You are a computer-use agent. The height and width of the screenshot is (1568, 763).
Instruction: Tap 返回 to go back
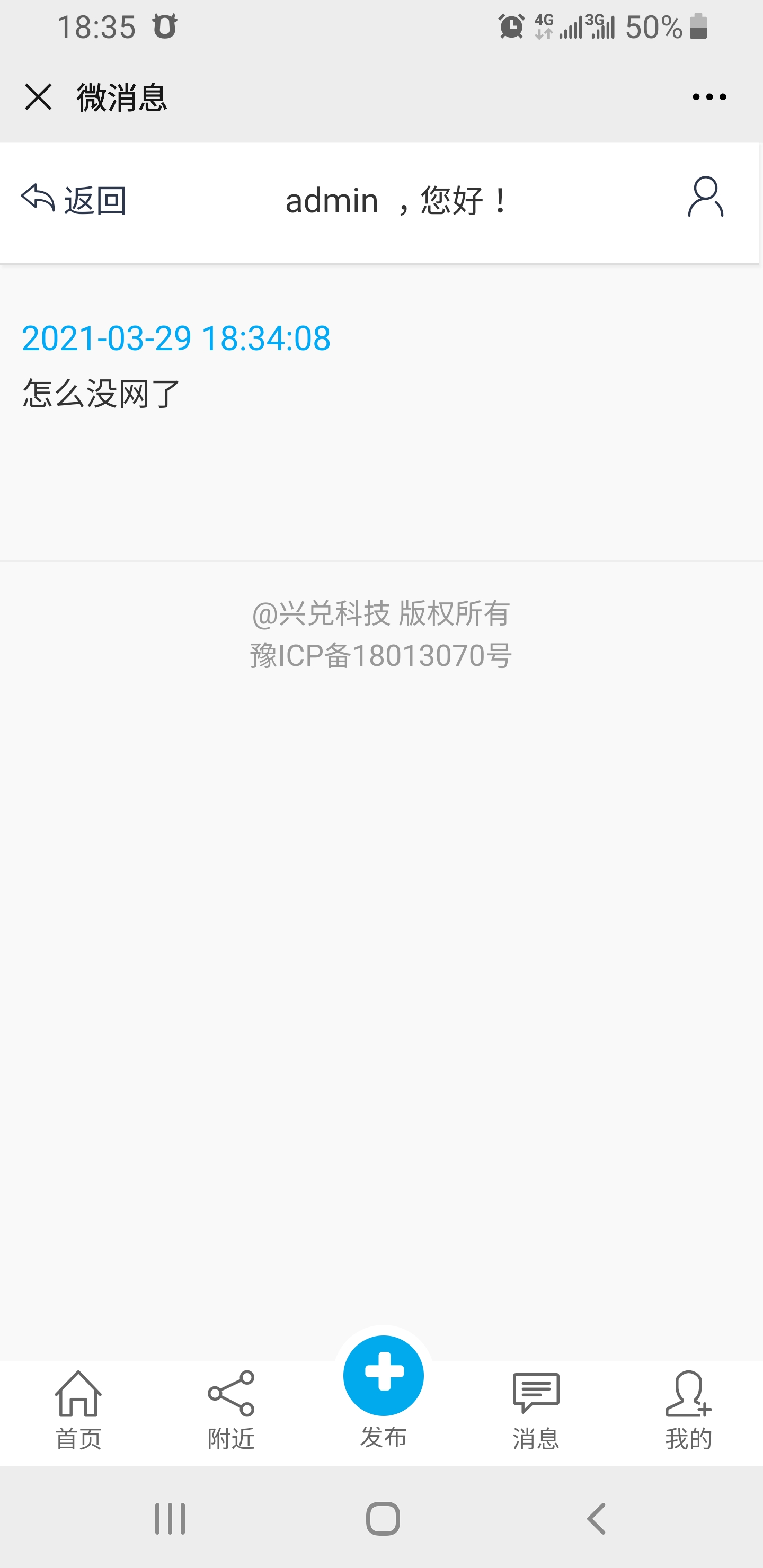pyautogui.click(x=74, y=200)
